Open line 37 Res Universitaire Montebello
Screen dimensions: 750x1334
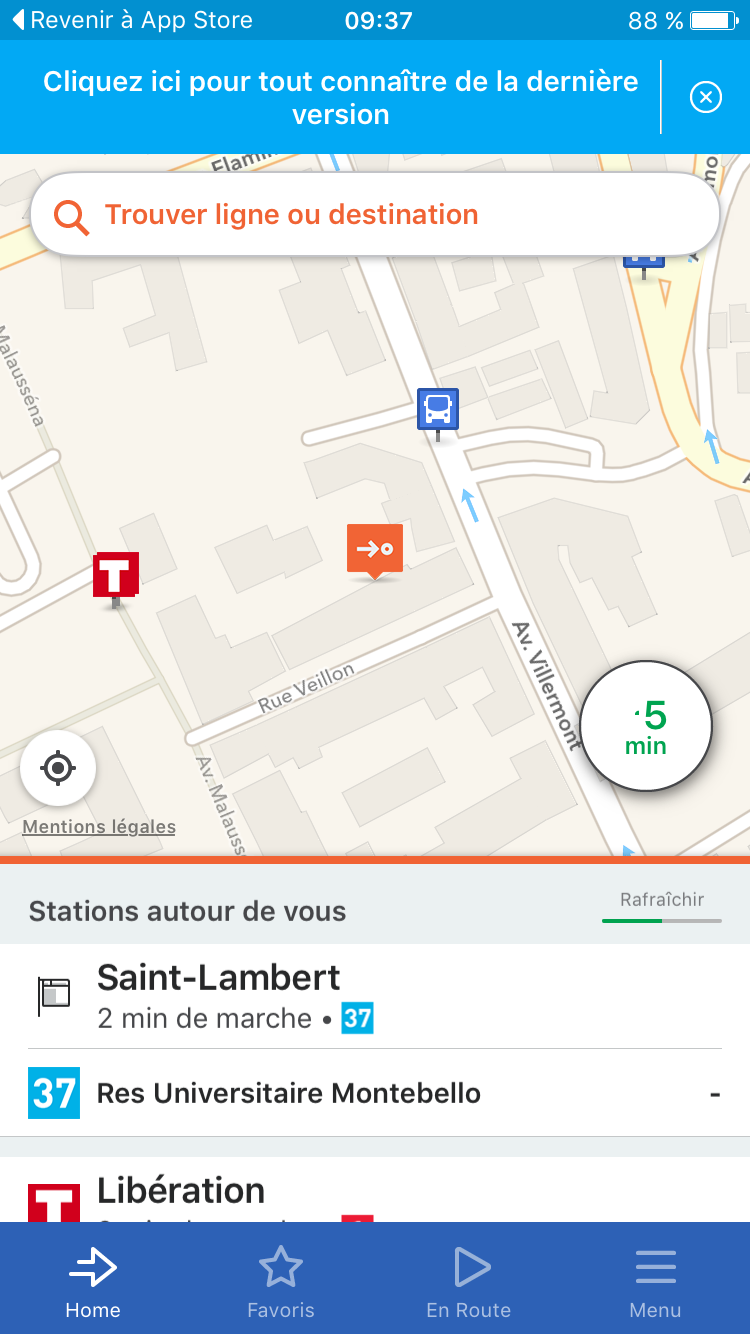375,1093
